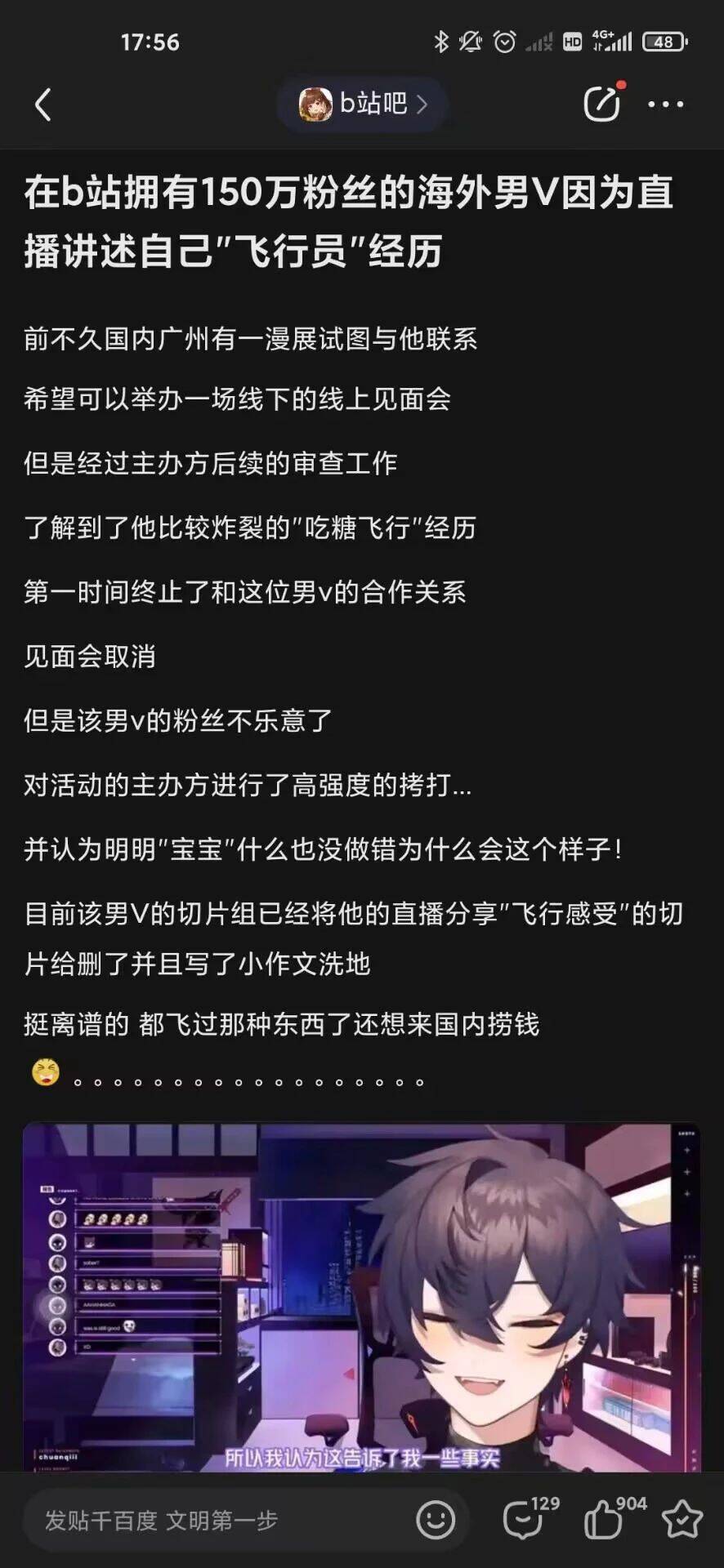Add this post to favorites
This screenshot has width=724, height=1568.
point(682,1520)
